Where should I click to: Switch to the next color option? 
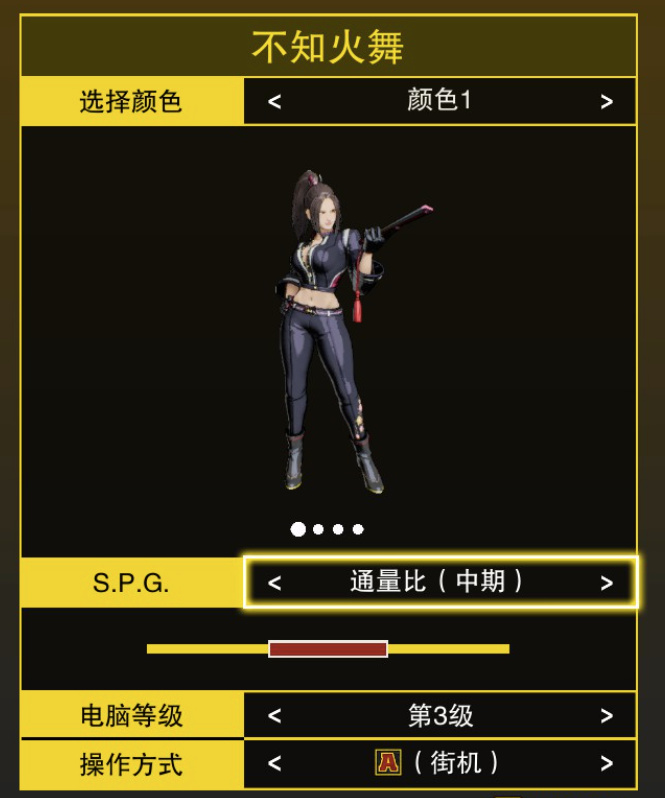click(x=606, y=102)
